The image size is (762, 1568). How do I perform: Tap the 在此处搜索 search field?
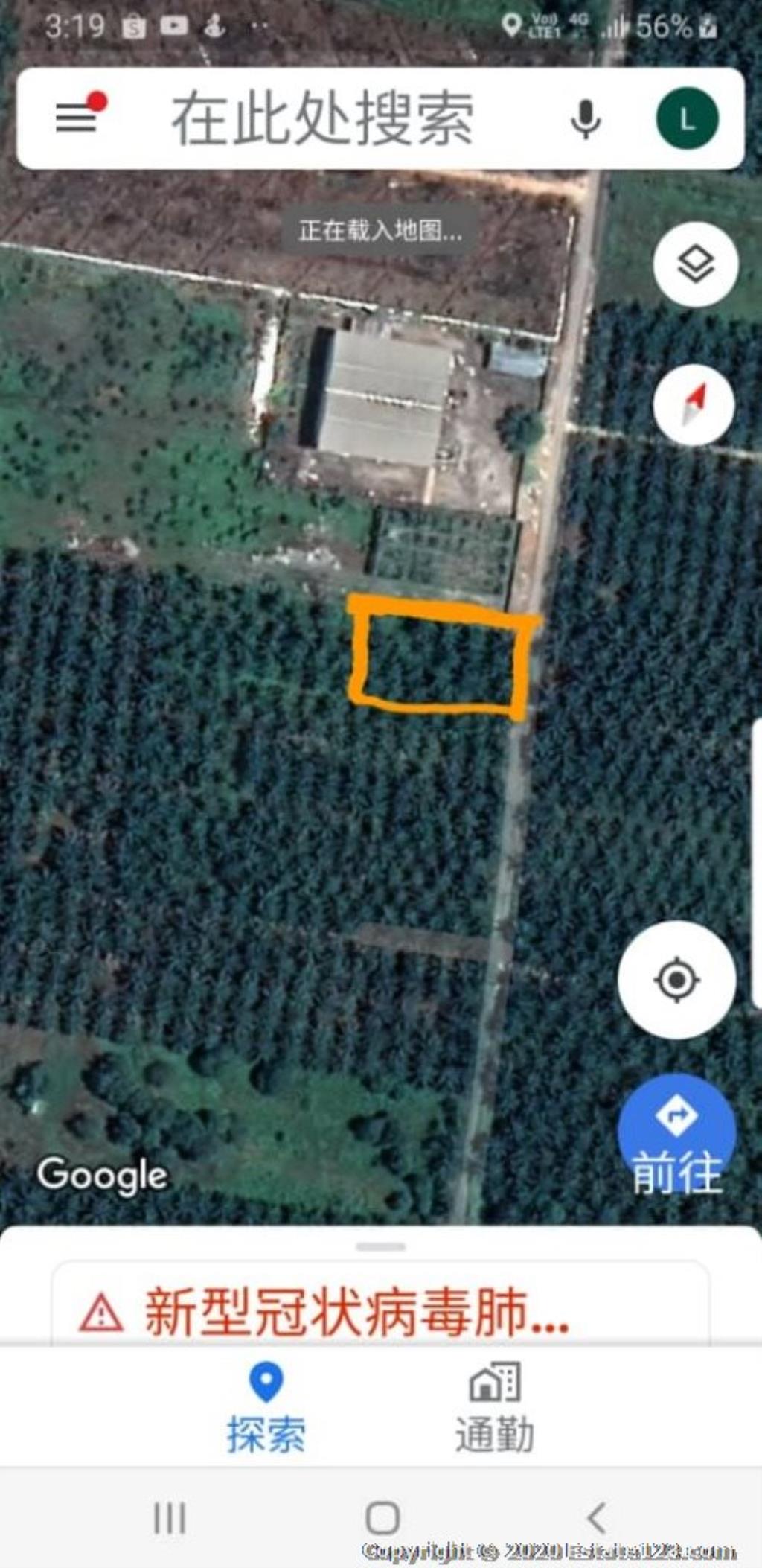pyautogui.click(x=322, y=118)
